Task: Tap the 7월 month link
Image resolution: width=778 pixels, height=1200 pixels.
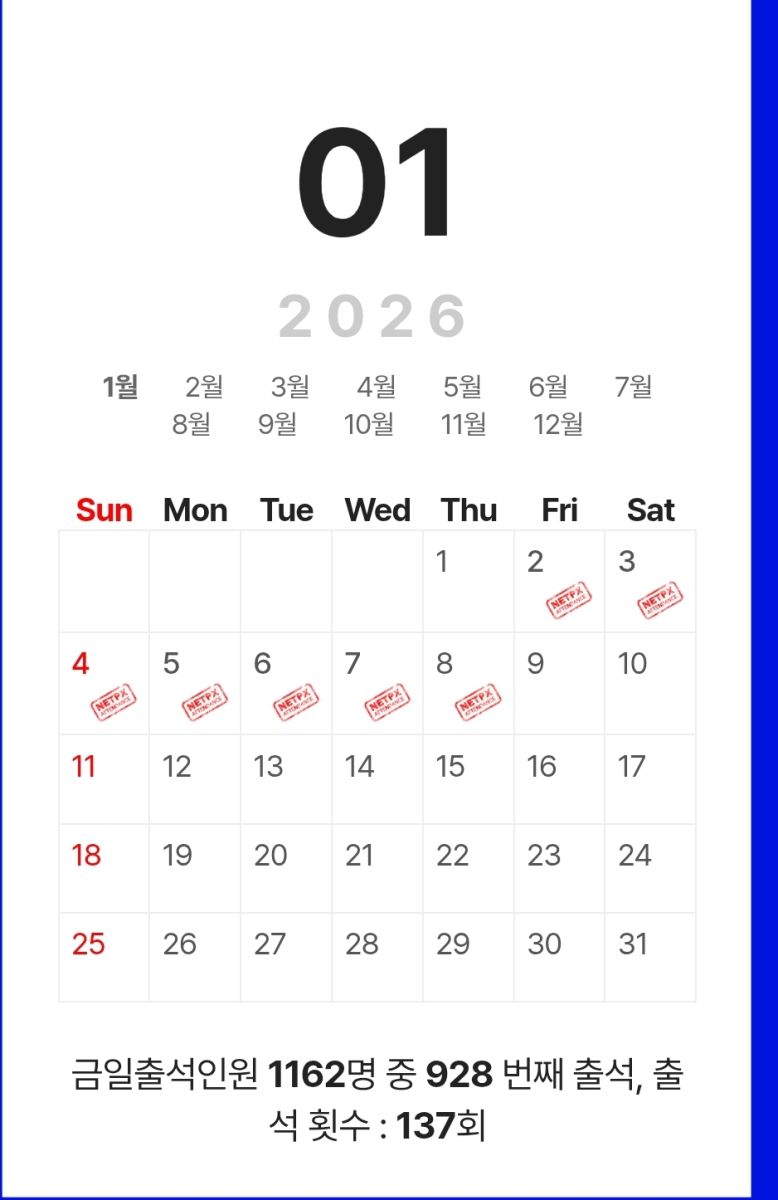Action: [633, 387]
